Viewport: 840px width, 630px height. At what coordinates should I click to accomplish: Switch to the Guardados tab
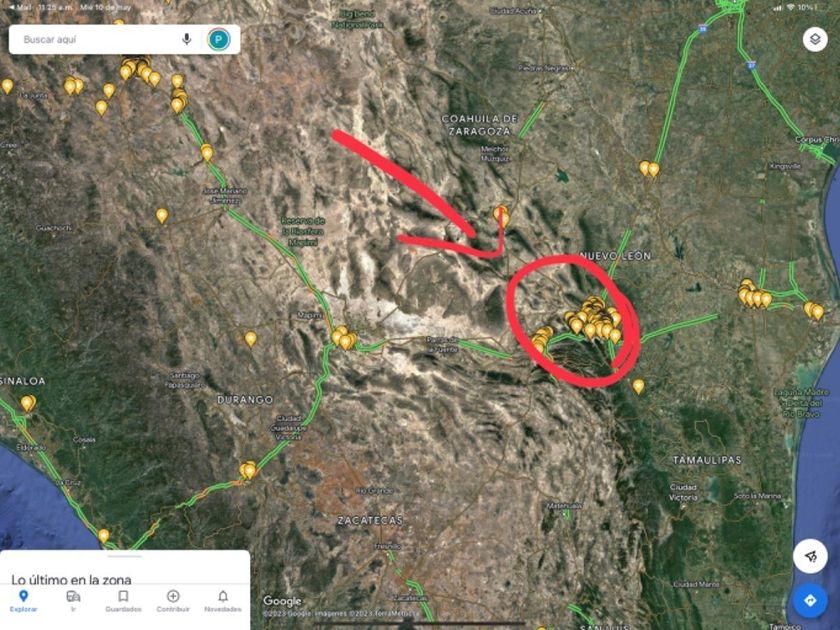123,601
